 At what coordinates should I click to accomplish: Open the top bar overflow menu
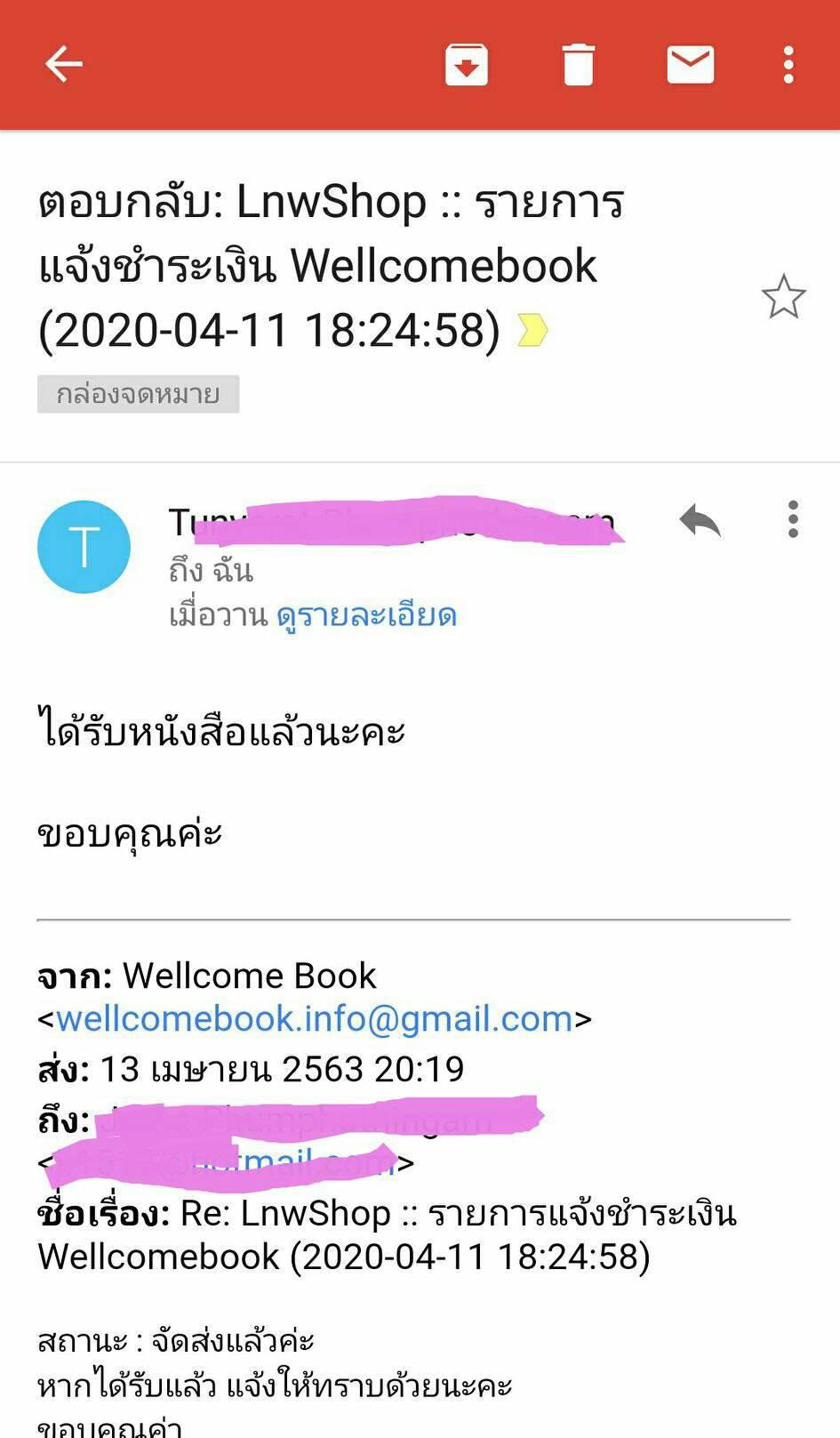pyautogui.click(x=788, y=64)
